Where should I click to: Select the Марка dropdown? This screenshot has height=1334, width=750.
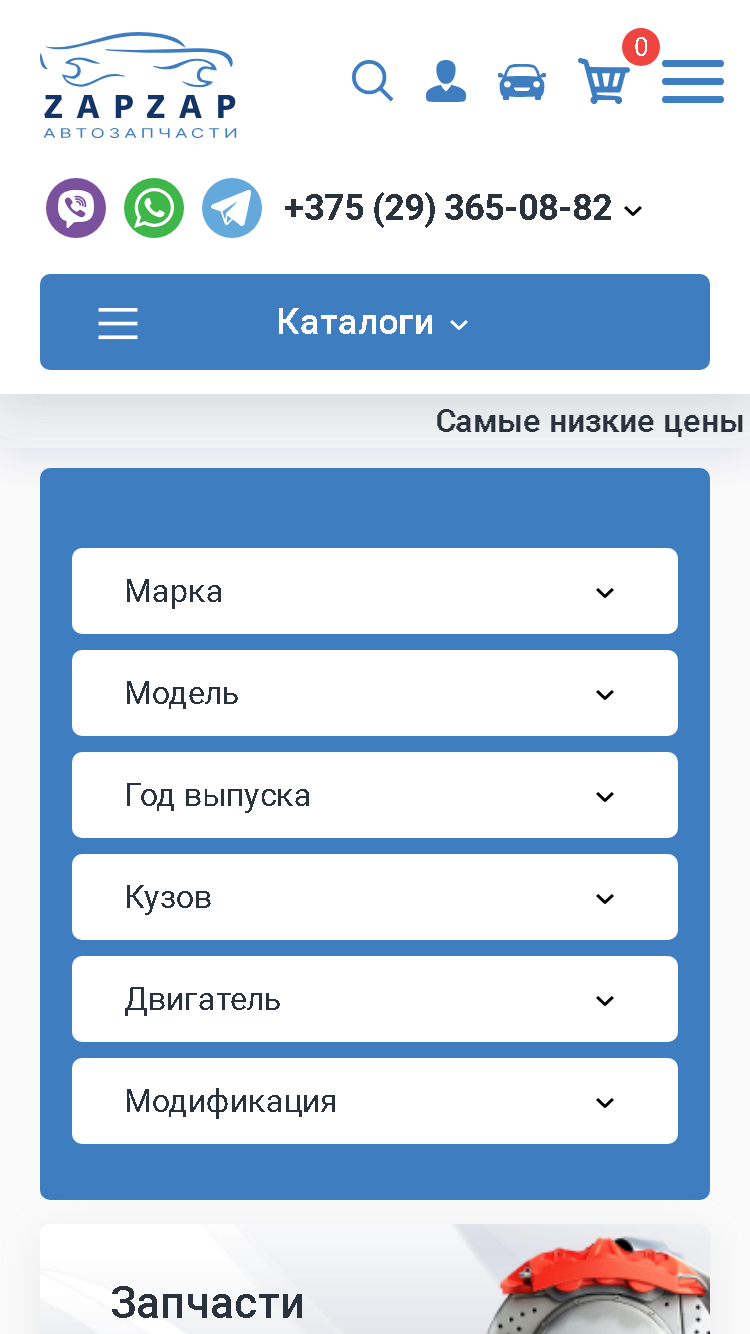(375, 591)
